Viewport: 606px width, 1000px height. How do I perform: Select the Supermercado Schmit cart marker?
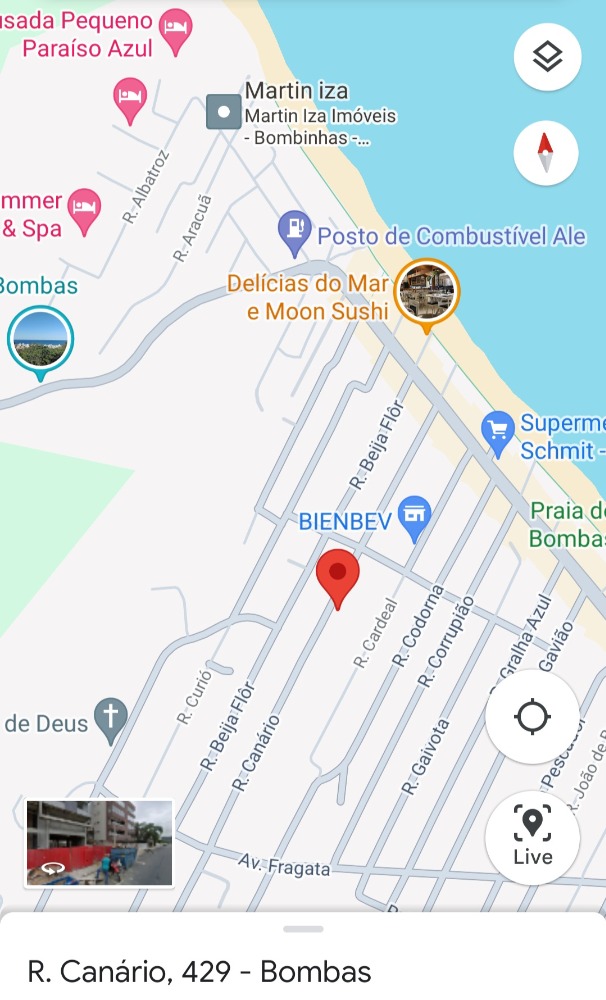click(498, 434)
